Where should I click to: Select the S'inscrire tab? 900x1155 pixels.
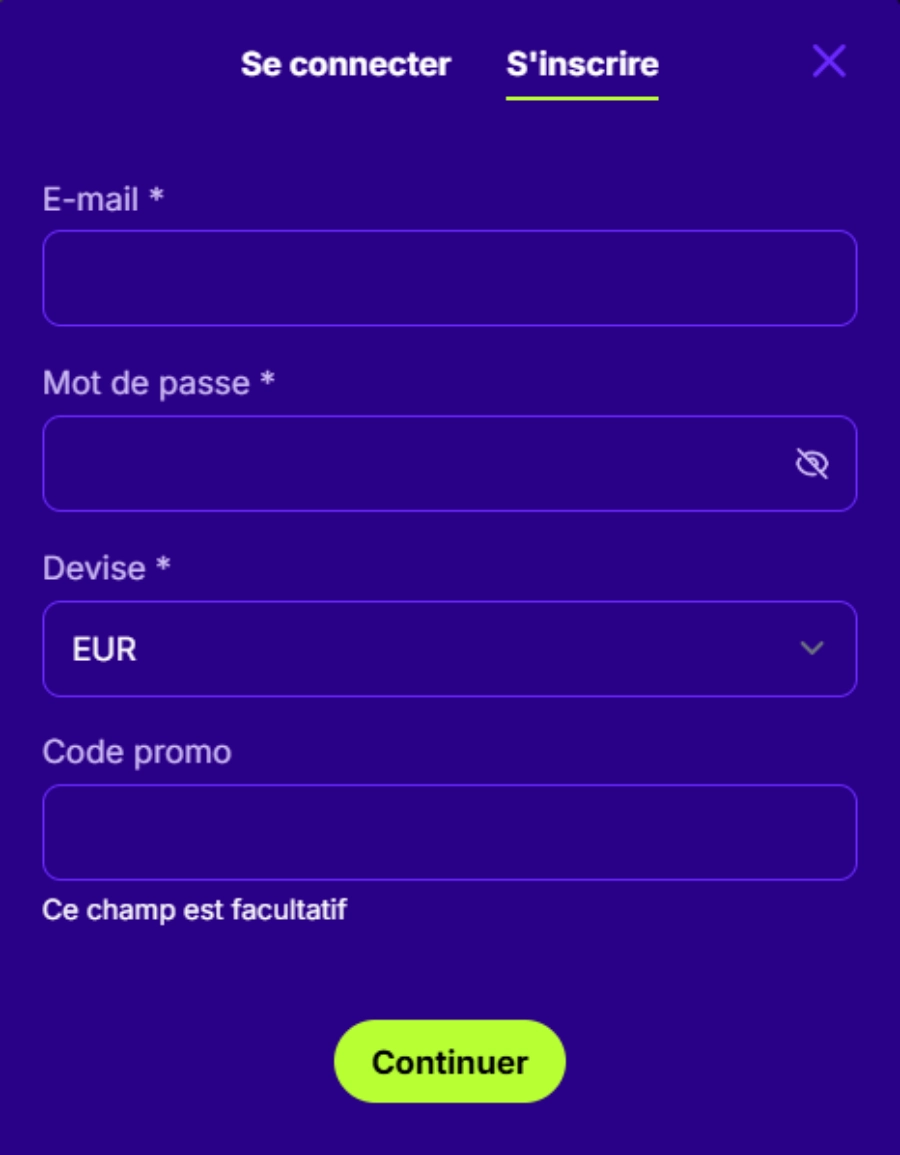(x=583, y=62)
